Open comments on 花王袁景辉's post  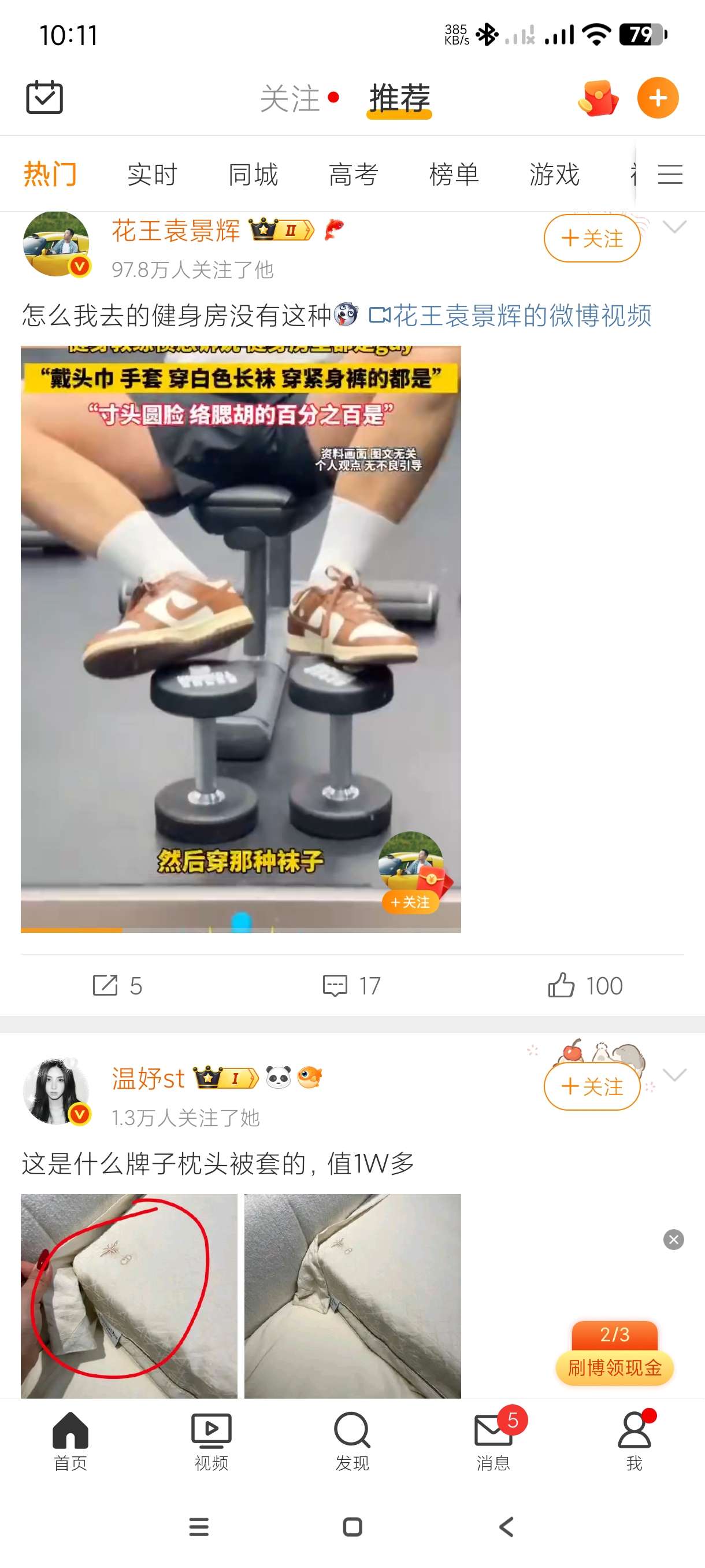[351, 985]
